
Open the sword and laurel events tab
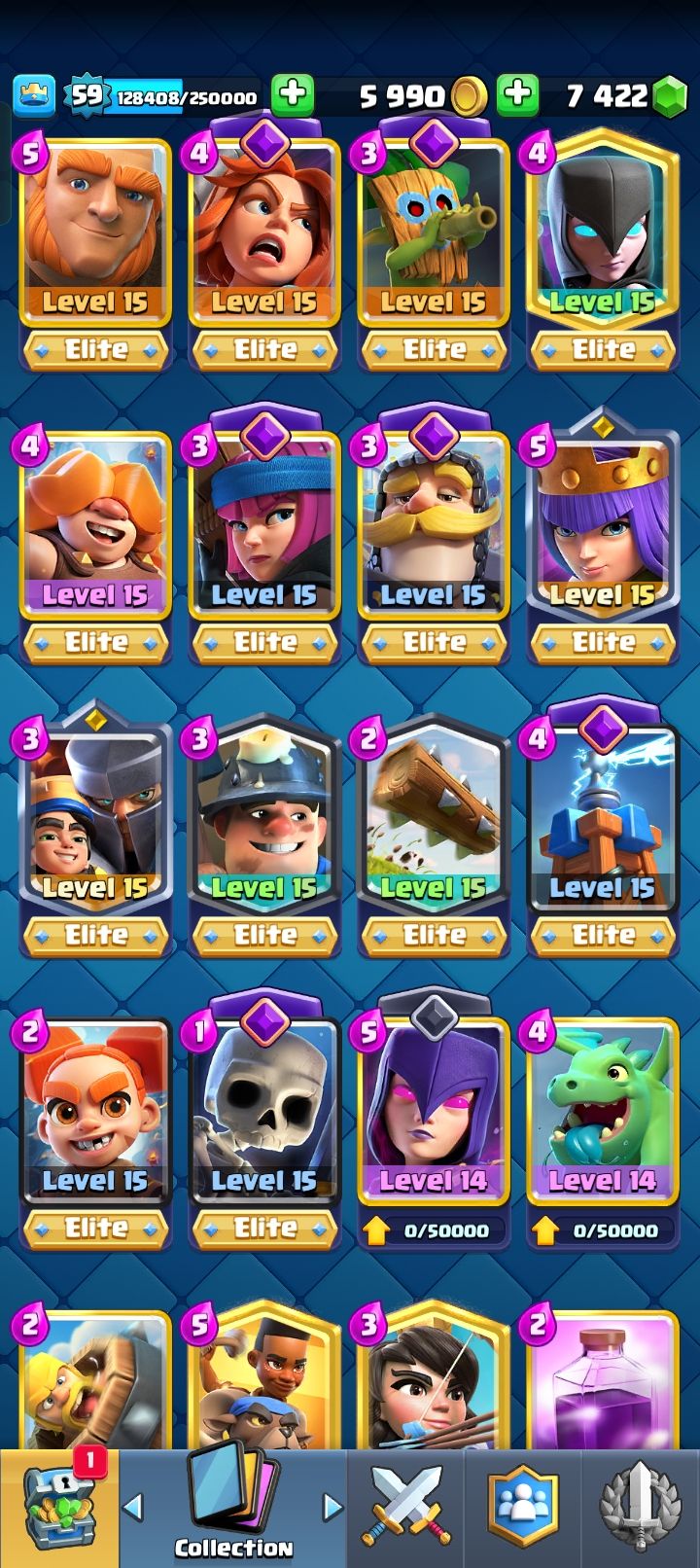click(x=640, y=1509)
